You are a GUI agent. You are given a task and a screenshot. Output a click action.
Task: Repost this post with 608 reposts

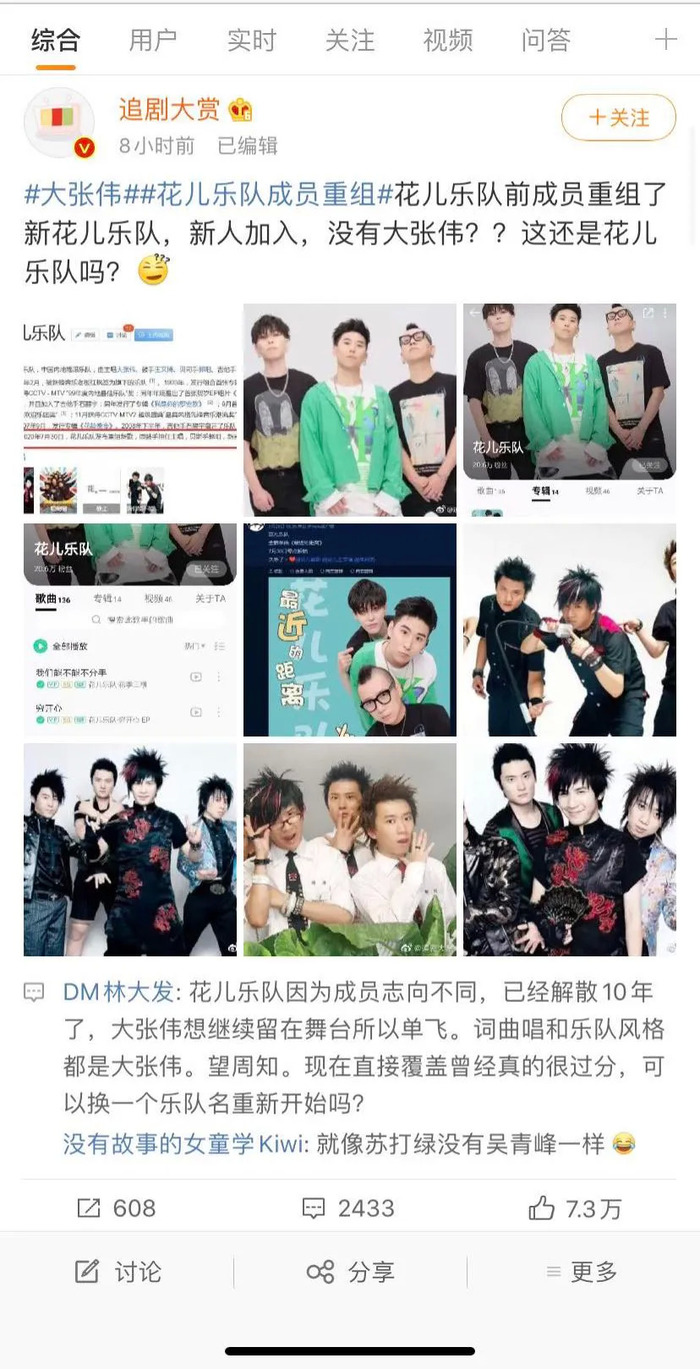click(116, 1208)
